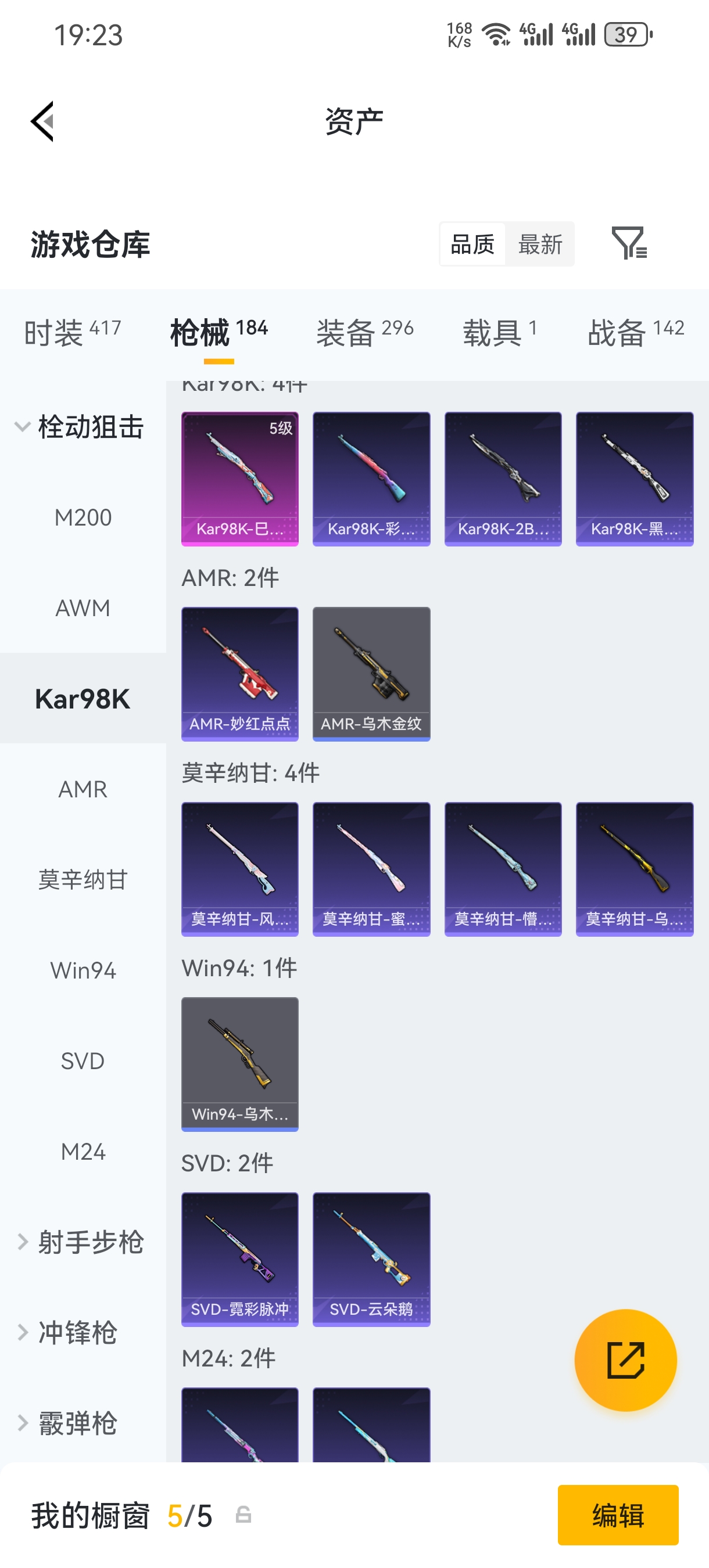
Task: Tap the orange floating share button
Action: (625, 1360)
